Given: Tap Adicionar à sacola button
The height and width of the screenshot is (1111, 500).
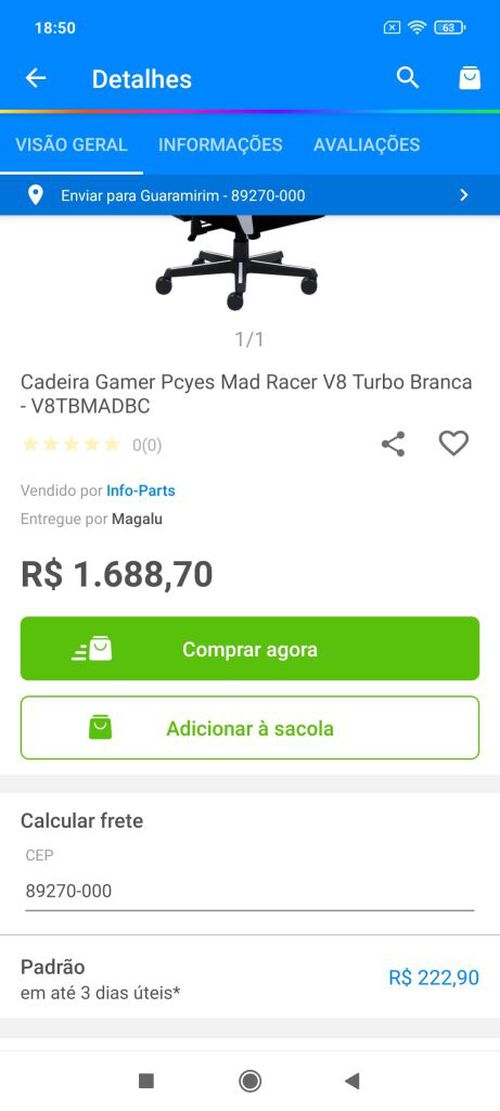Looking at the screenshot, I should coord(250,728).
